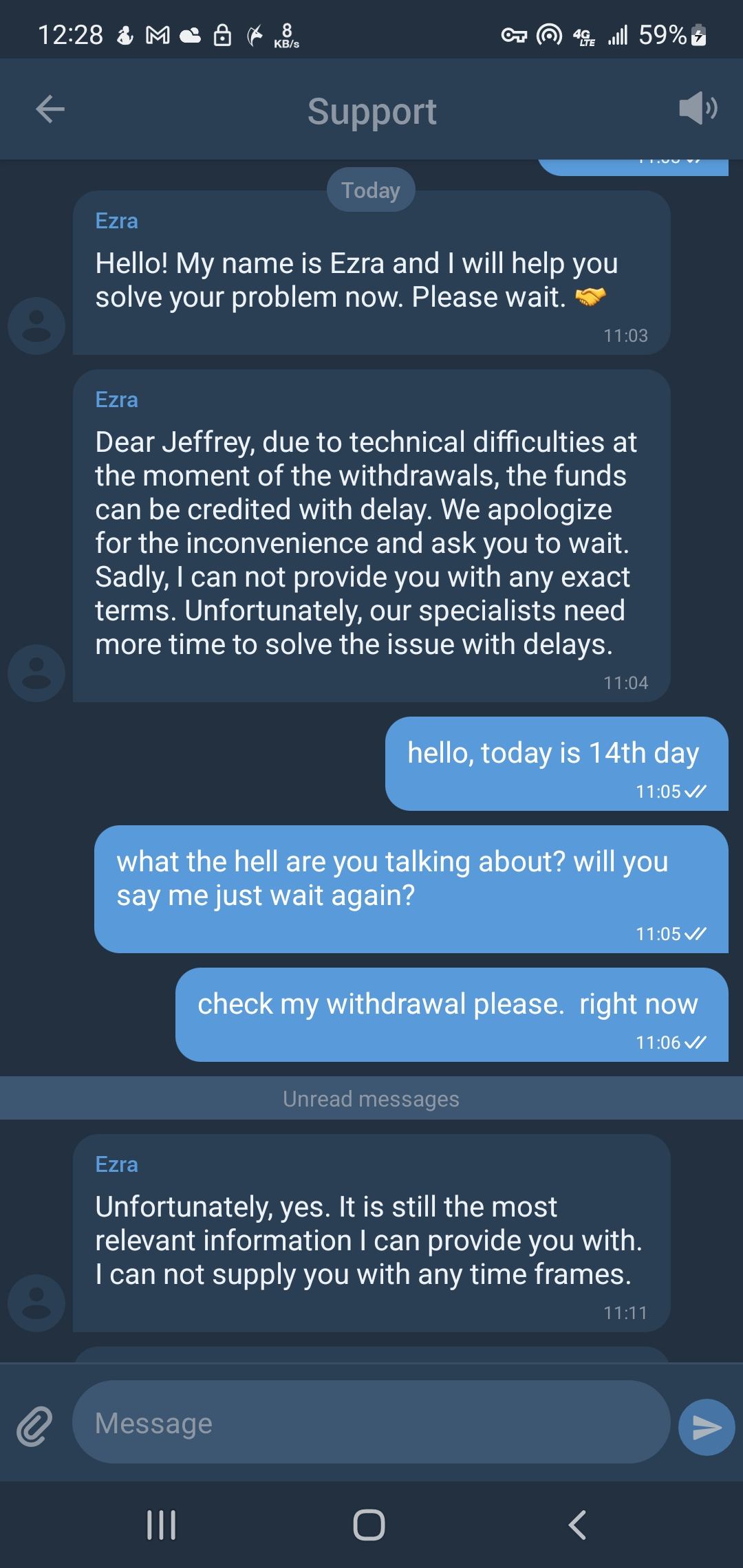The image size is (743, 1568).
Task: Send the message with the arrow button
Action: click(706, 1427)
